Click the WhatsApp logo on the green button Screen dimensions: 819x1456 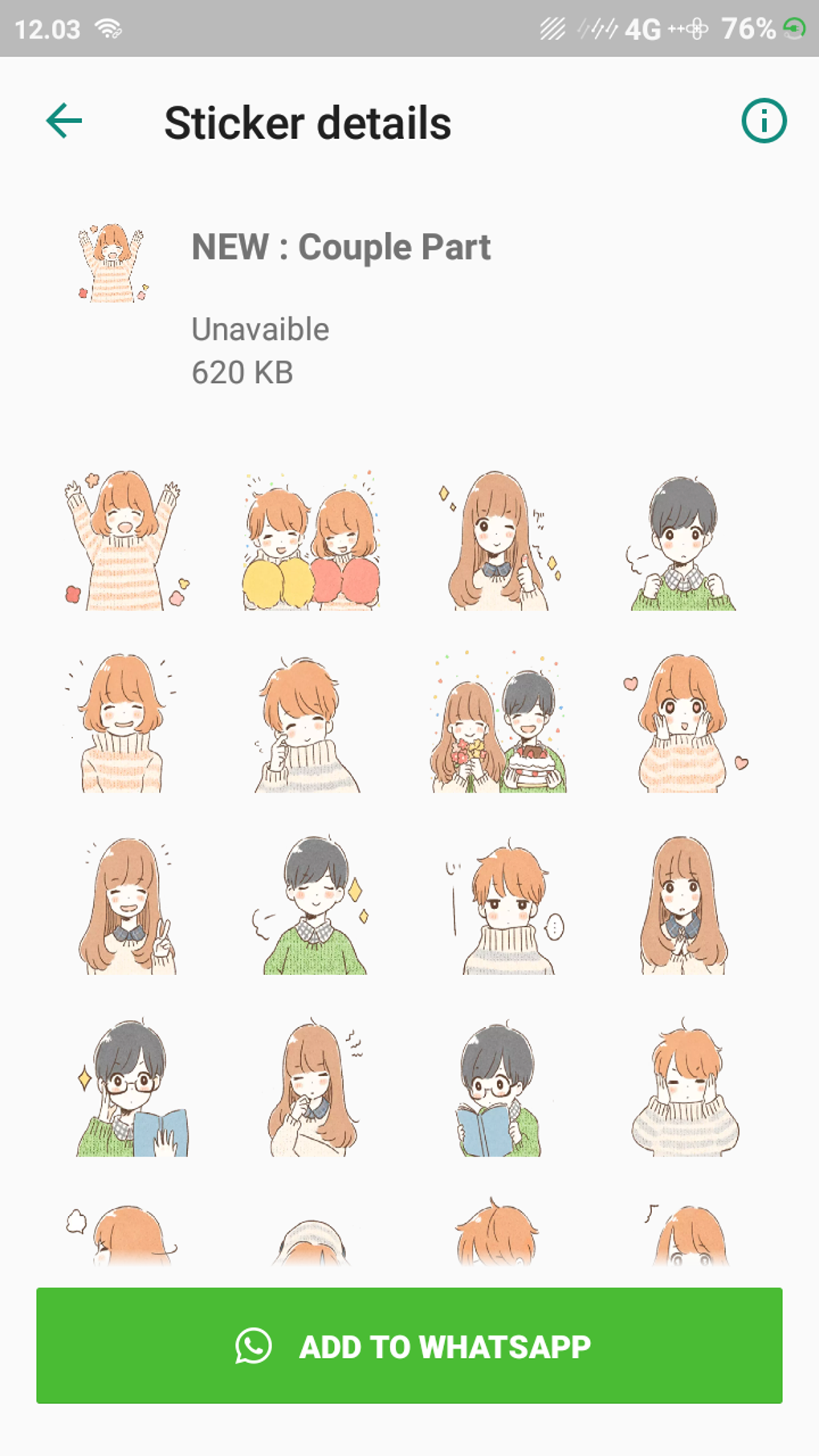click(251, 1346)
